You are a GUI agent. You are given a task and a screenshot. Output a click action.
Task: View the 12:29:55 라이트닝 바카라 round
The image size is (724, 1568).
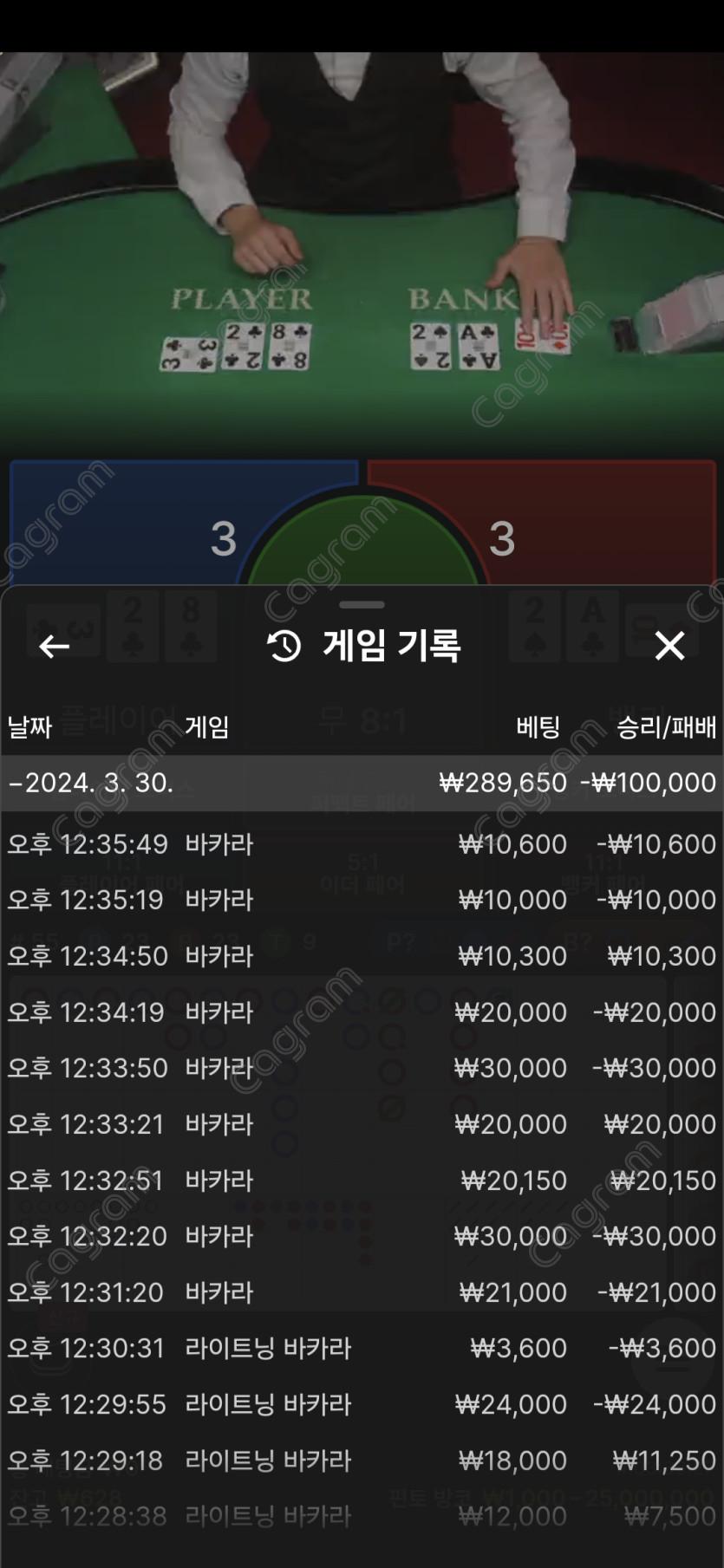coord(362,1404)
